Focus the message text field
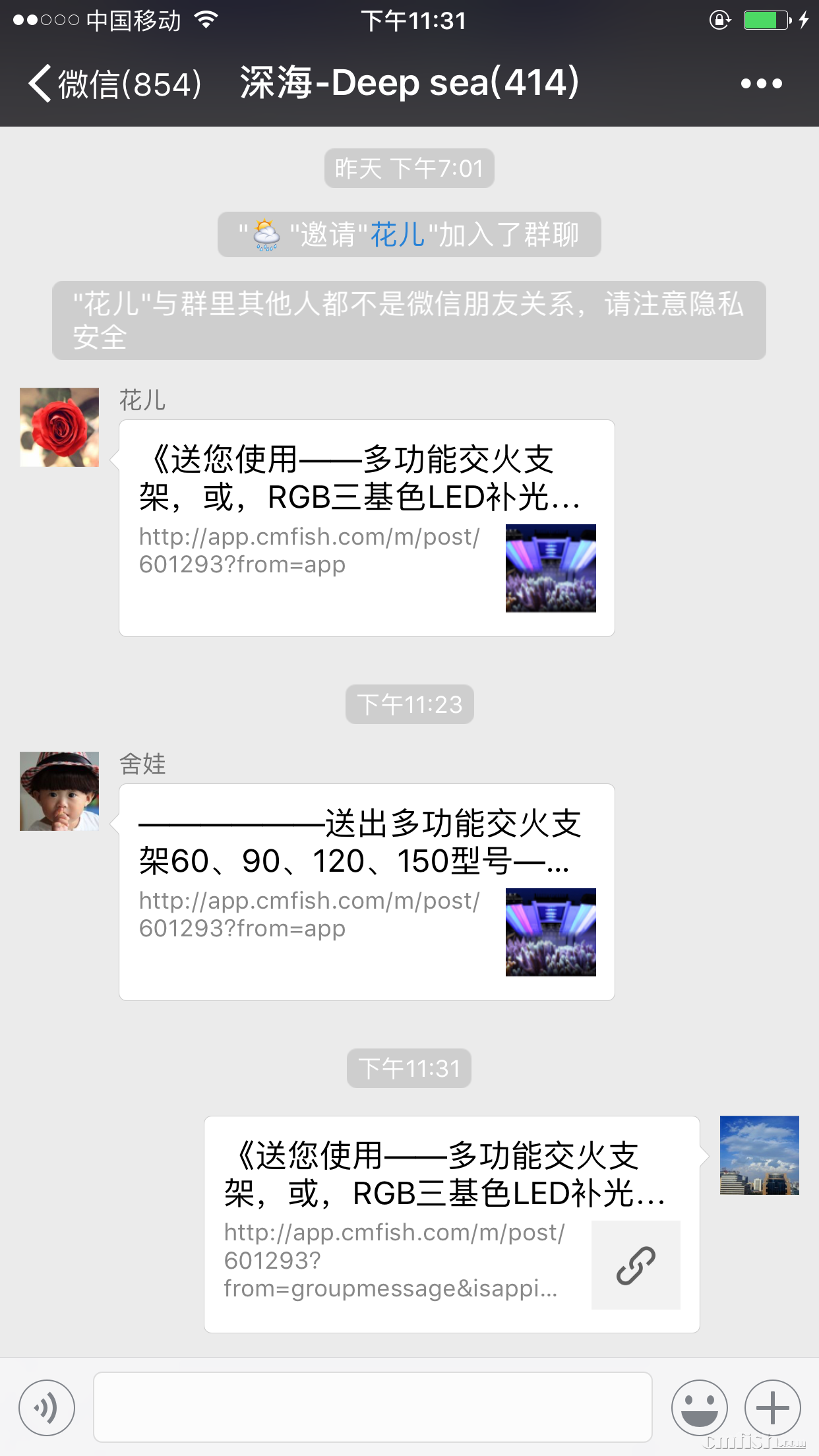819x1456 pixels. 373,1407
